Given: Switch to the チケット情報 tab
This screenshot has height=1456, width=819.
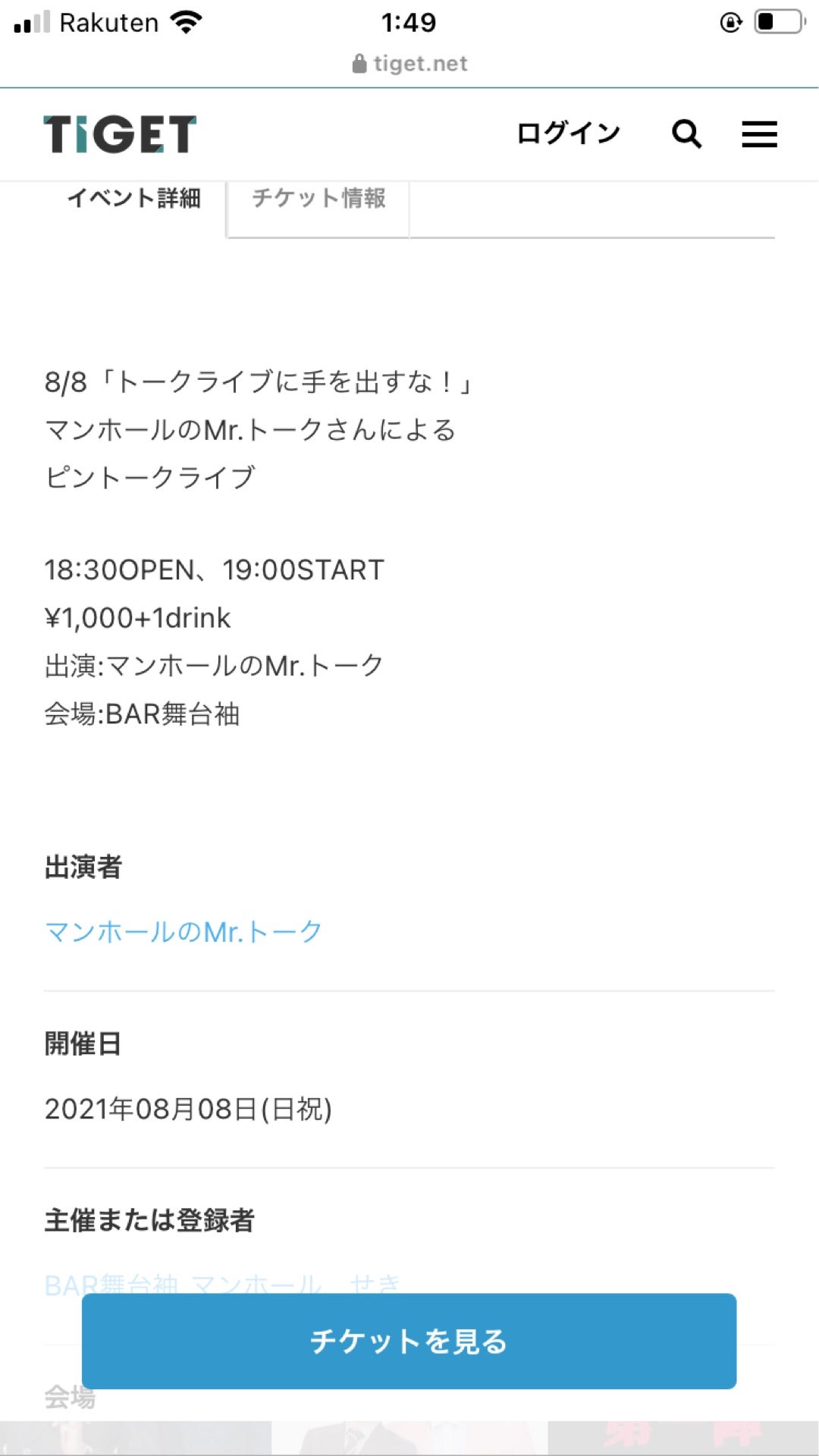Looking at the screenshot, I should click(318, 199).
